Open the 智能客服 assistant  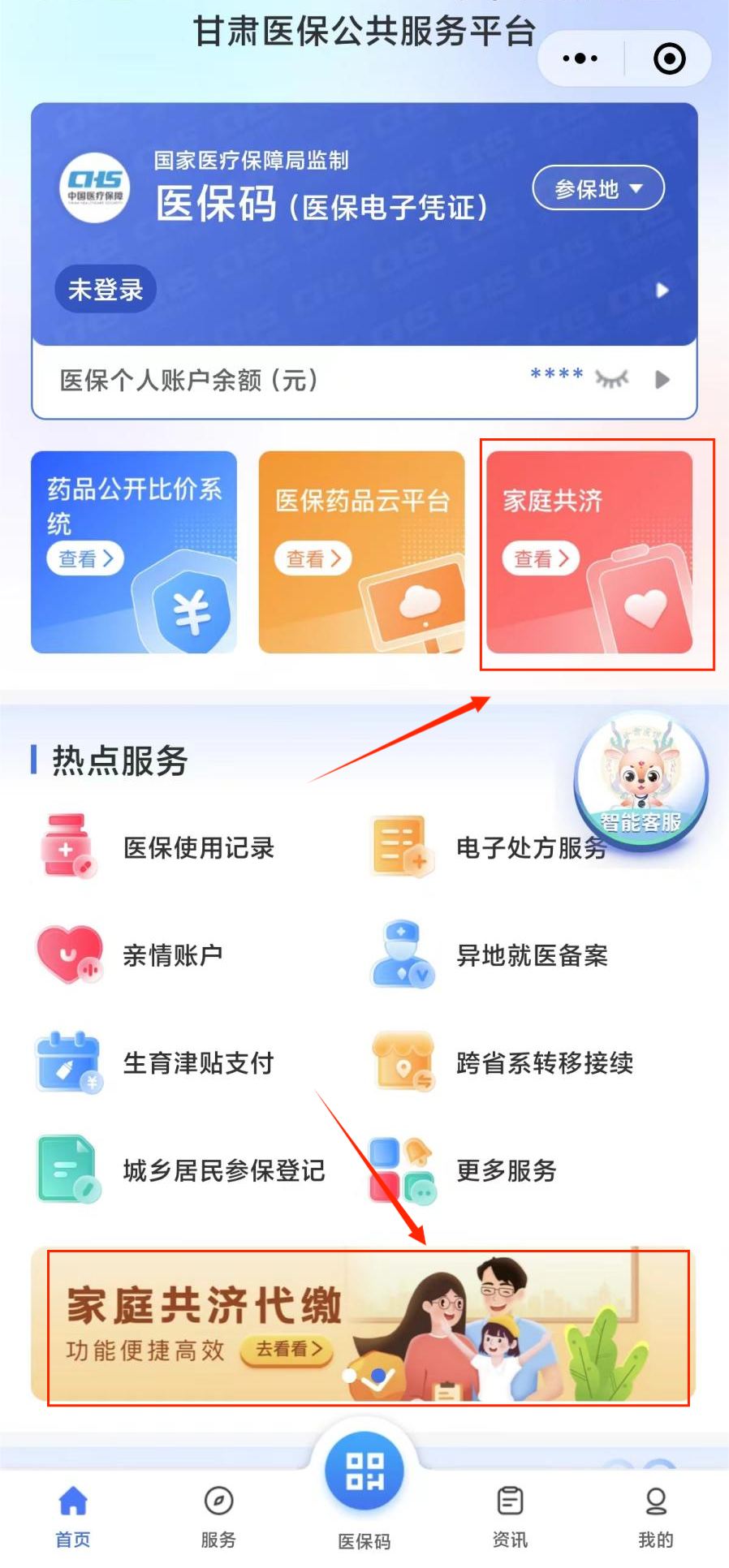[641, 779]
